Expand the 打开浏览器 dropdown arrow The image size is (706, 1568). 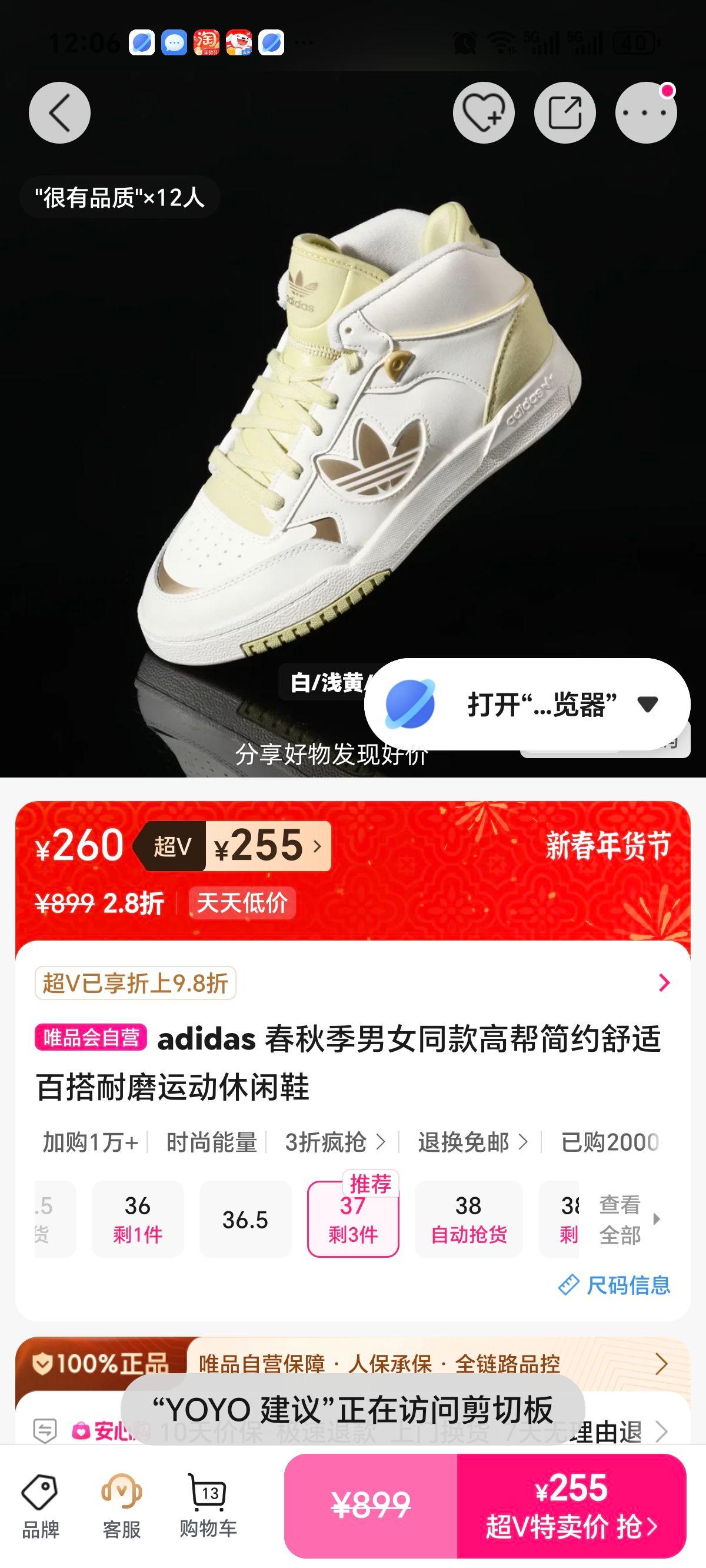[647, 703]
